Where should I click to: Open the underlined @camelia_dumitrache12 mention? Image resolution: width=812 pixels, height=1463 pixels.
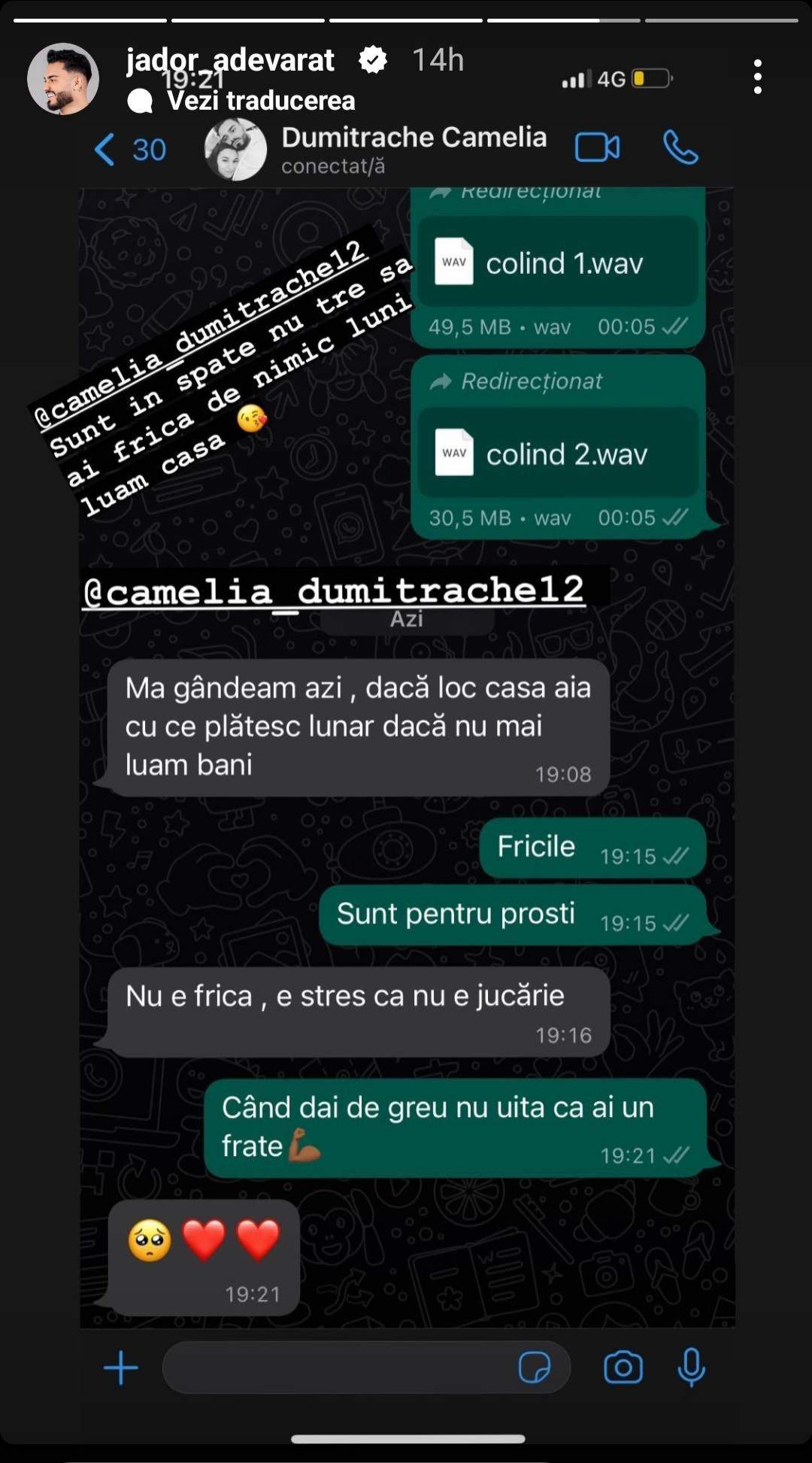point(333,591)
